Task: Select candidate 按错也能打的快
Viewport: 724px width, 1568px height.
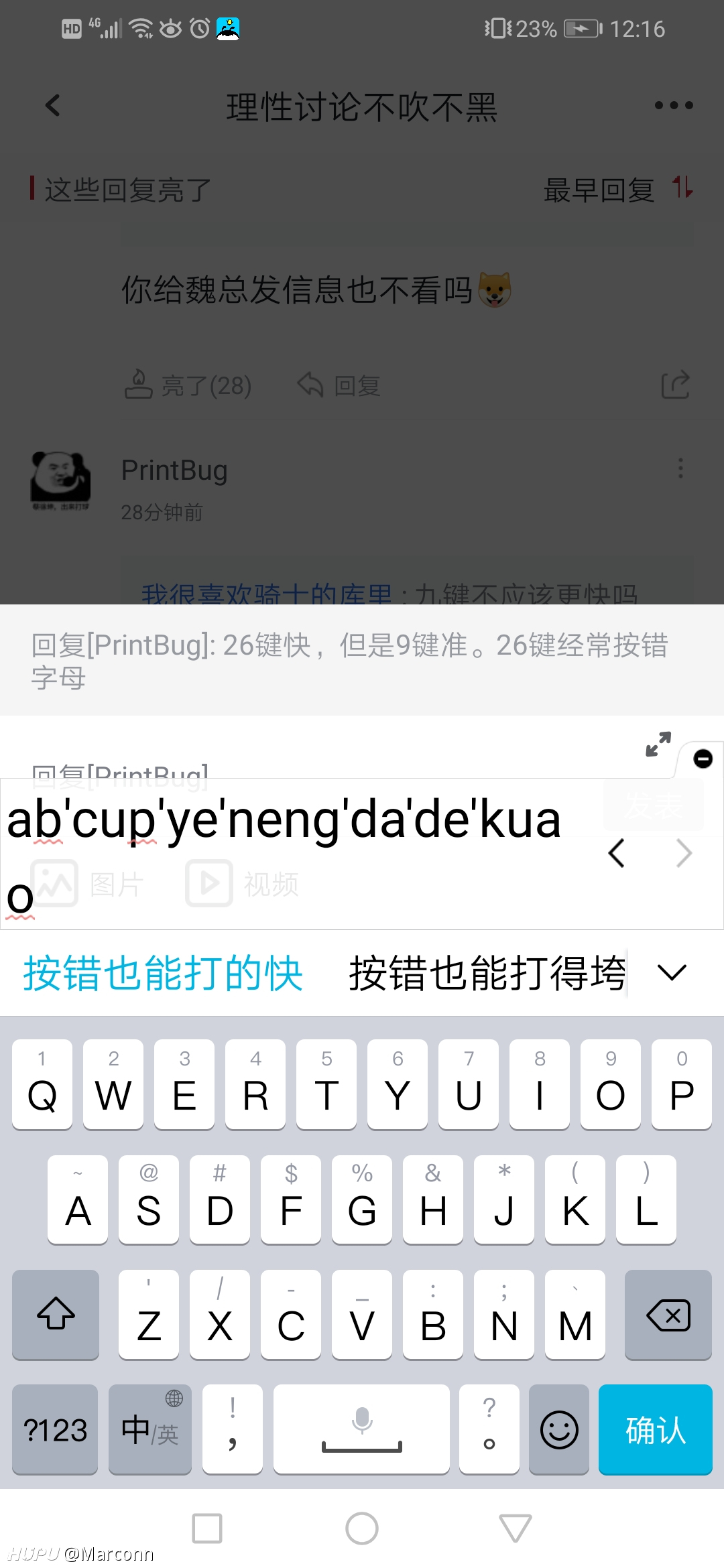Action: pyautogui.click(x=163, y=973)
